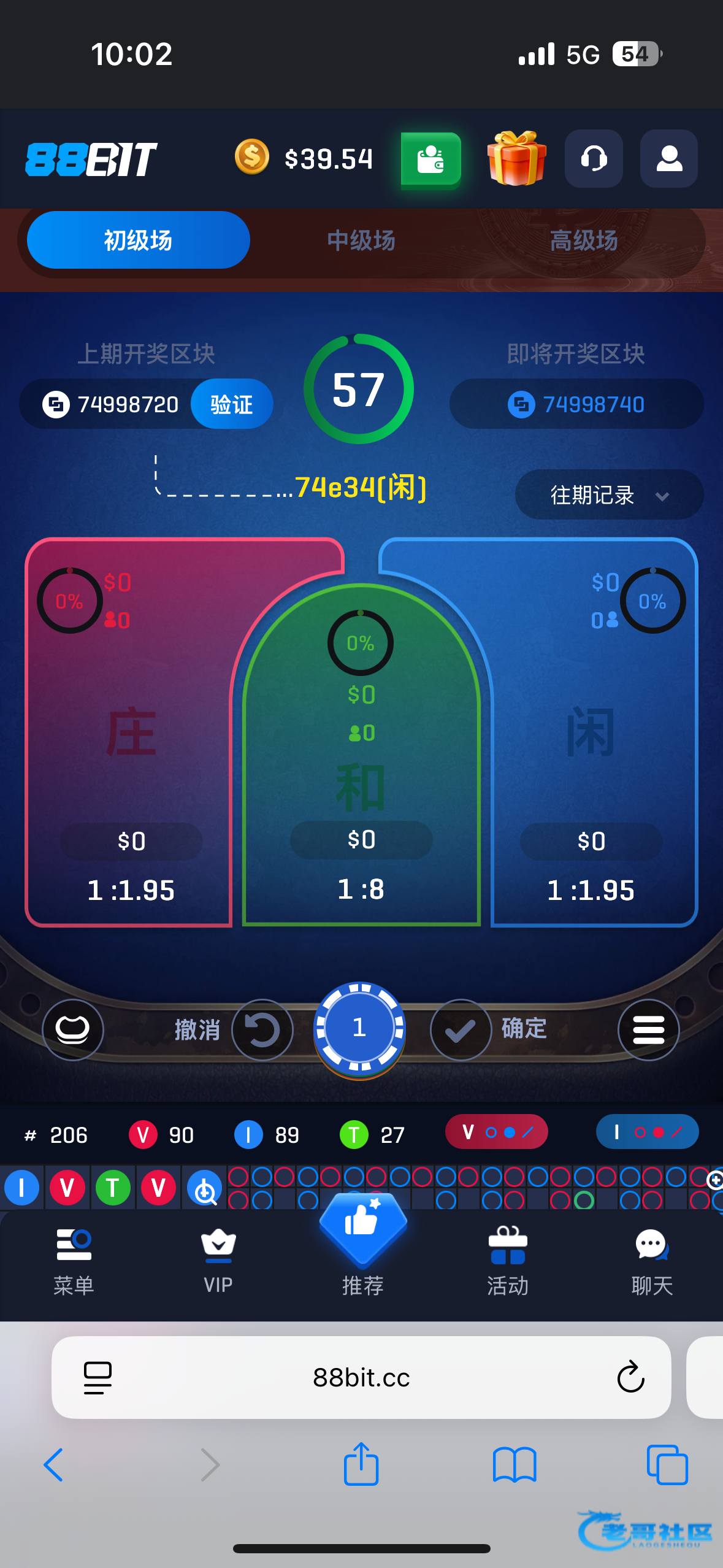Image resolution: width=723 pixels, height=1568 pixels.
Task: Open the hamburger list button beside 确定
Action: tap(648, 1029)
